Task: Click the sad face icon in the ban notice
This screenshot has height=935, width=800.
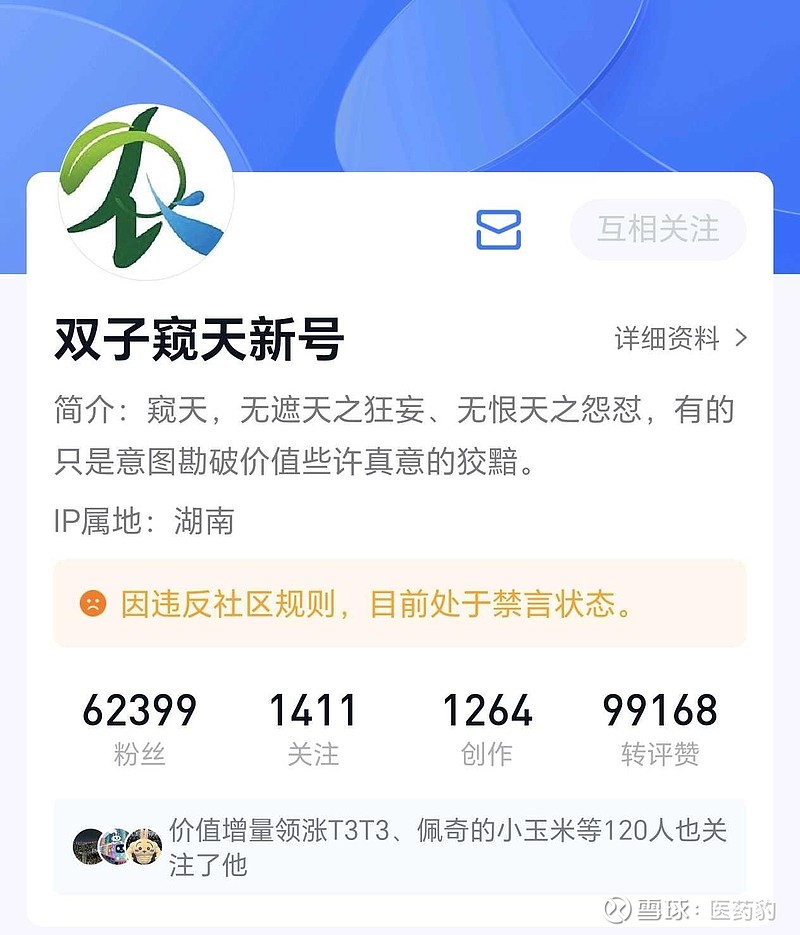Action: (91, 602)
